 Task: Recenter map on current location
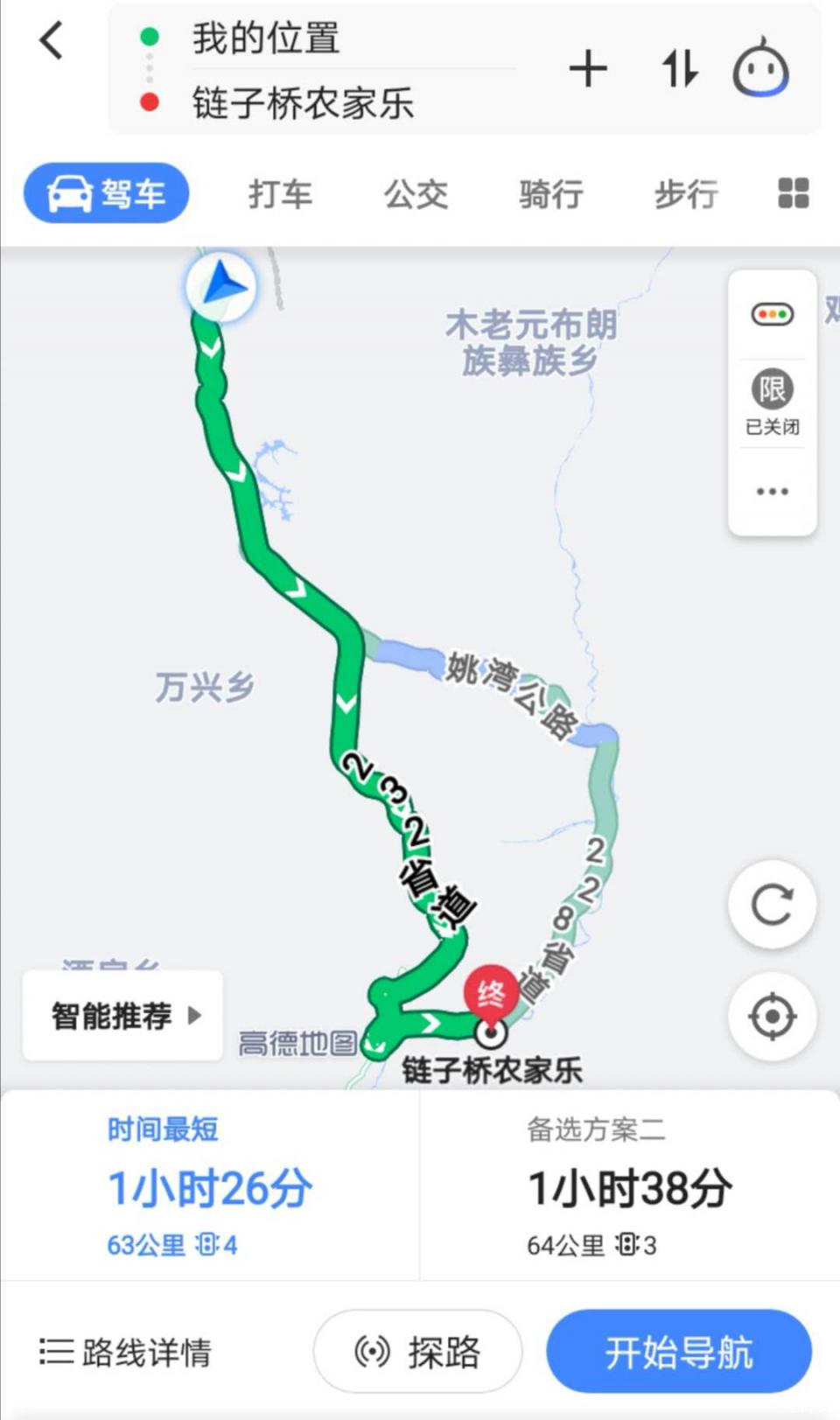click(772, 1017)
